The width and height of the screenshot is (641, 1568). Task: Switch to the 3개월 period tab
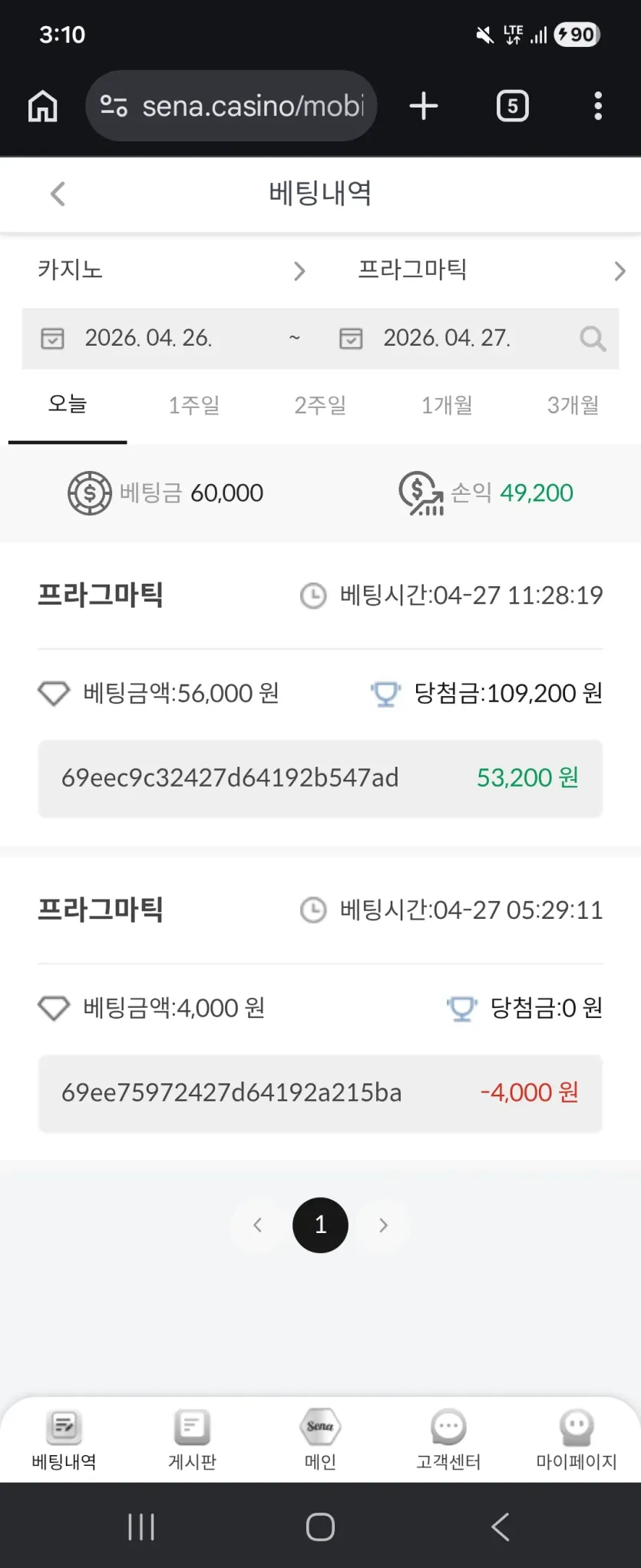[573, 405]
